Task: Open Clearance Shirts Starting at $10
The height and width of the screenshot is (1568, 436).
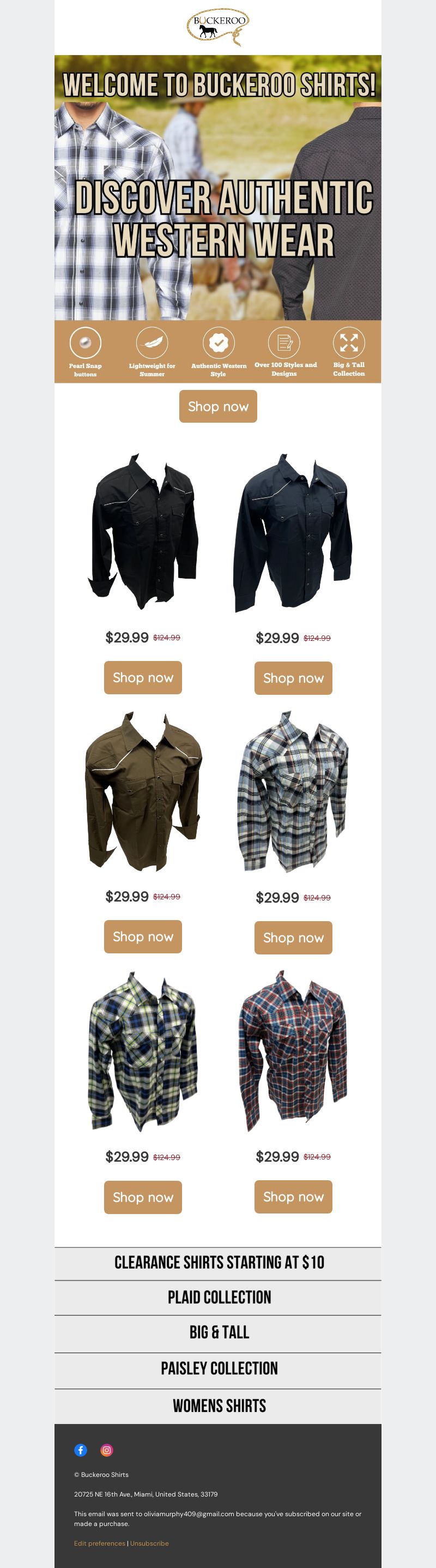Action: (219, 1263)
